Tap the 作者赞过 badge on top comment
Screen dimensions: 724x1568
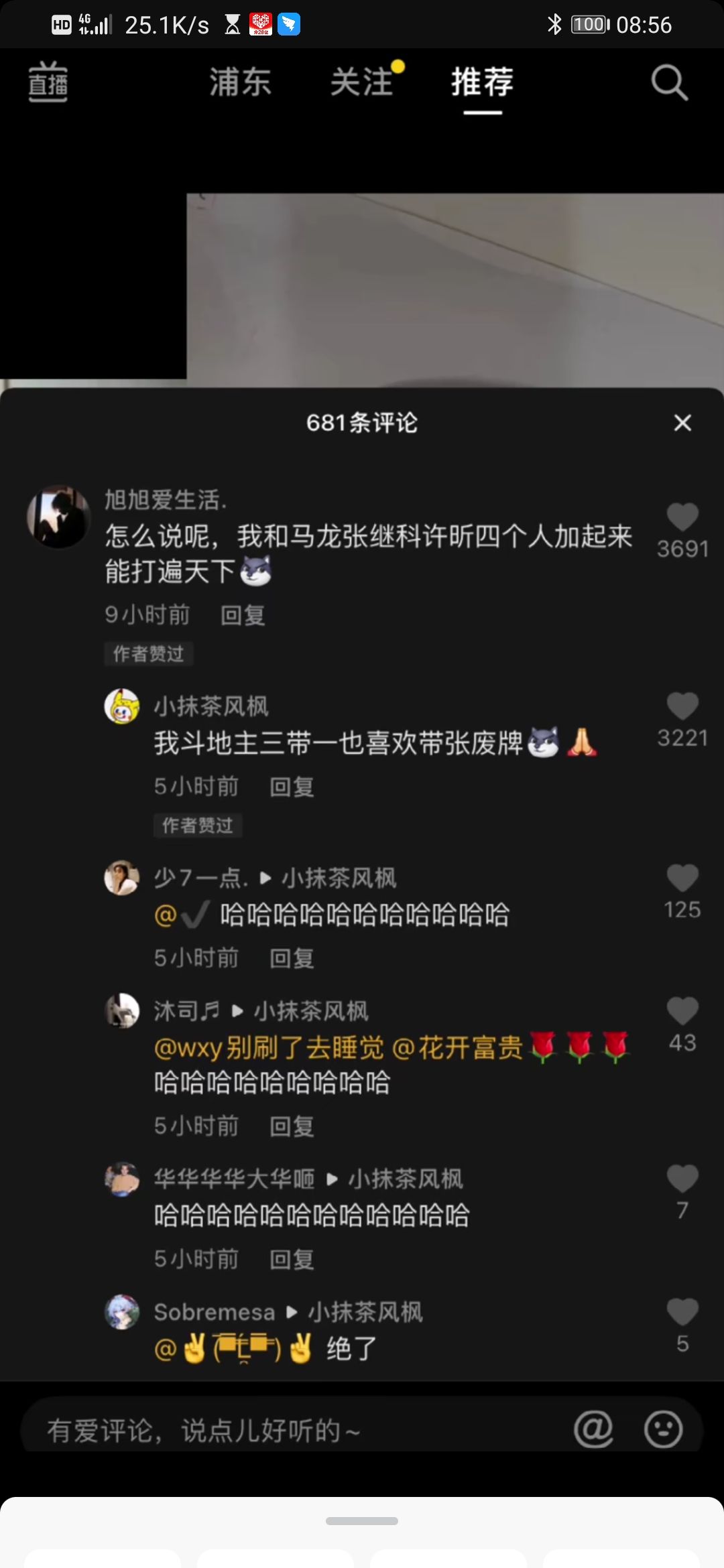click(149, 654)
